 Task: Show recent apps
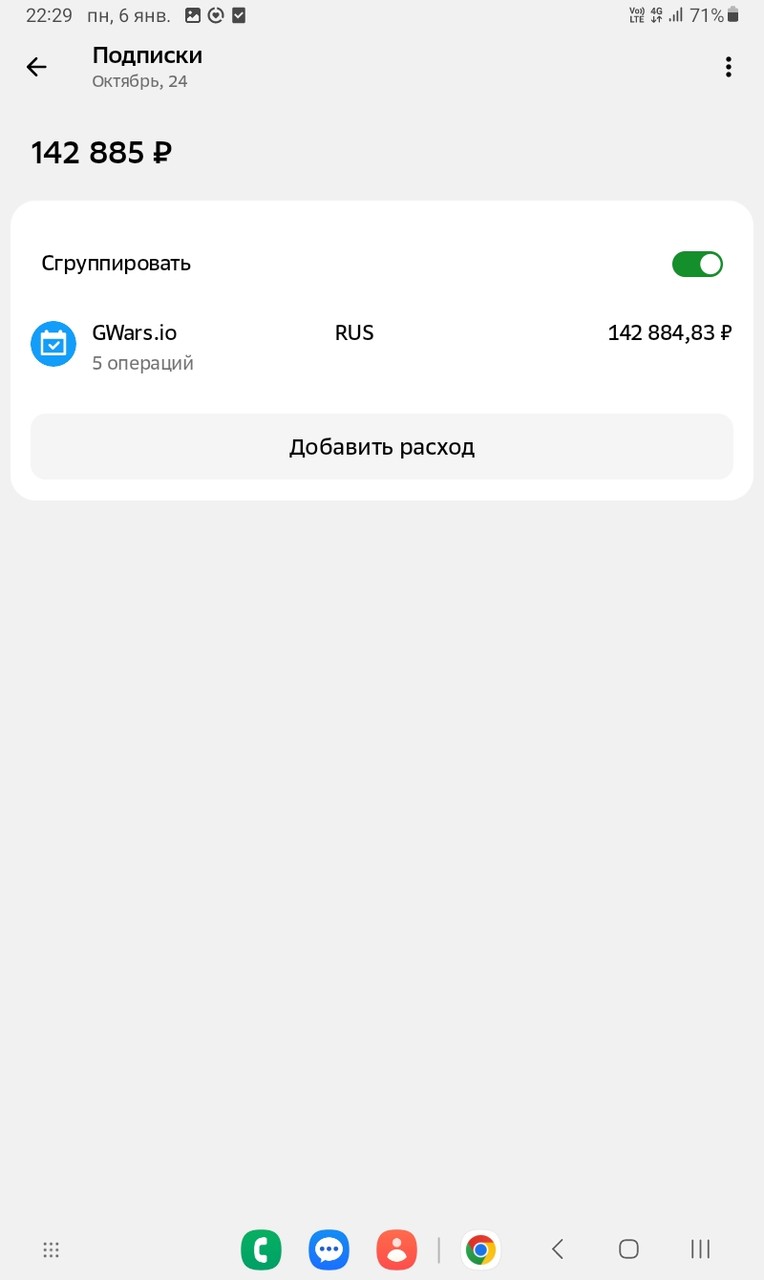(x=700, y=1249)
